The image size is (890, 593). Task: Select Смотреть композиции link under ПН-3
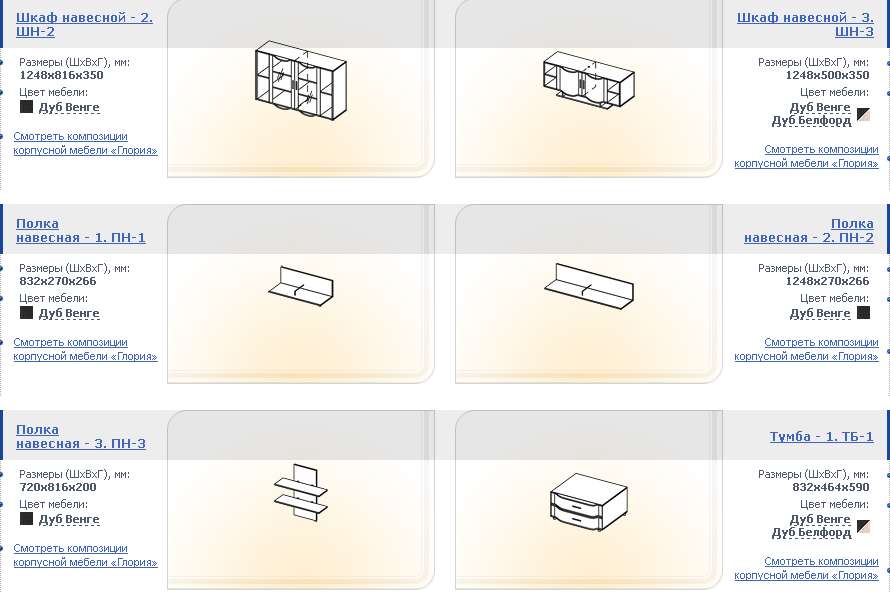click(85, 555)
